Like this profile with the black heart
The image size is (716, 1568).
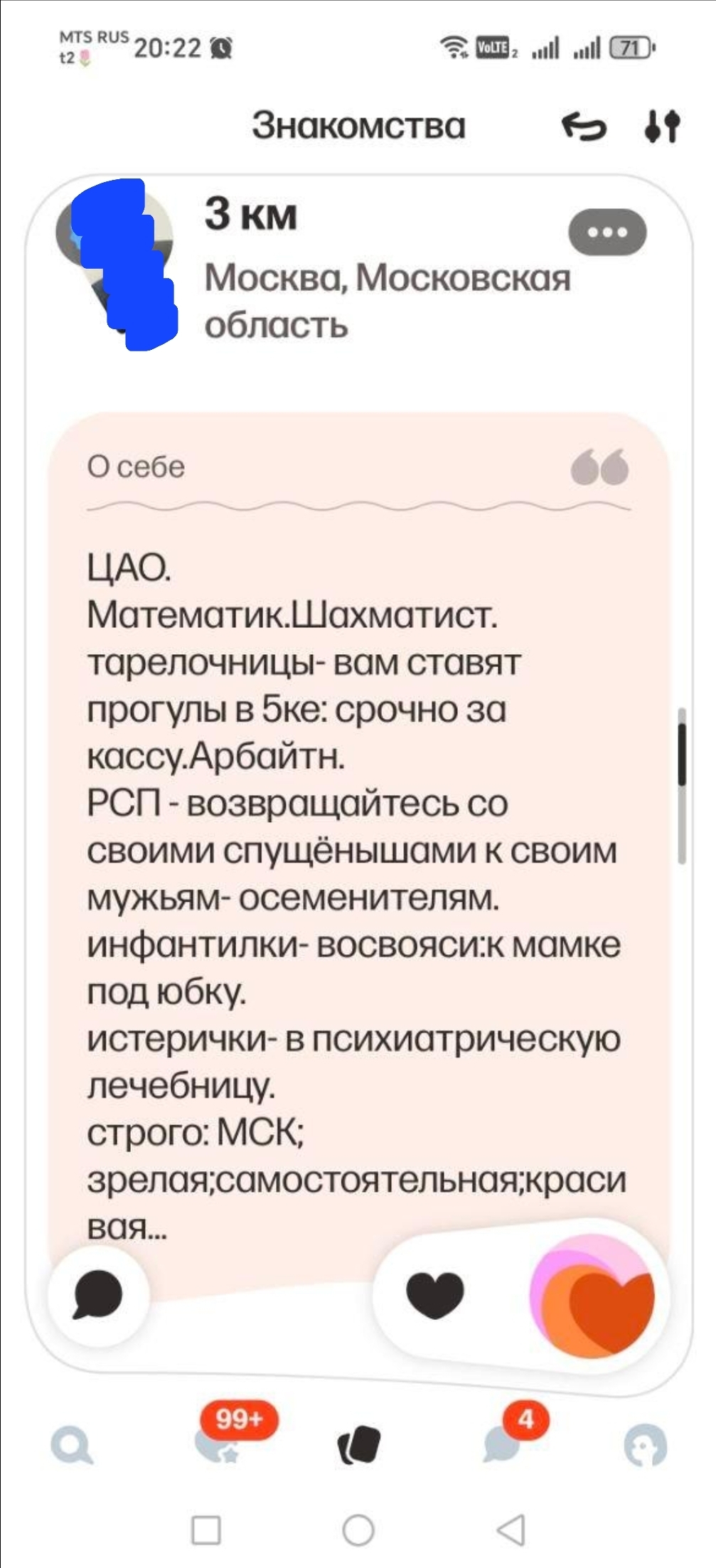(x=434, y=1294)
